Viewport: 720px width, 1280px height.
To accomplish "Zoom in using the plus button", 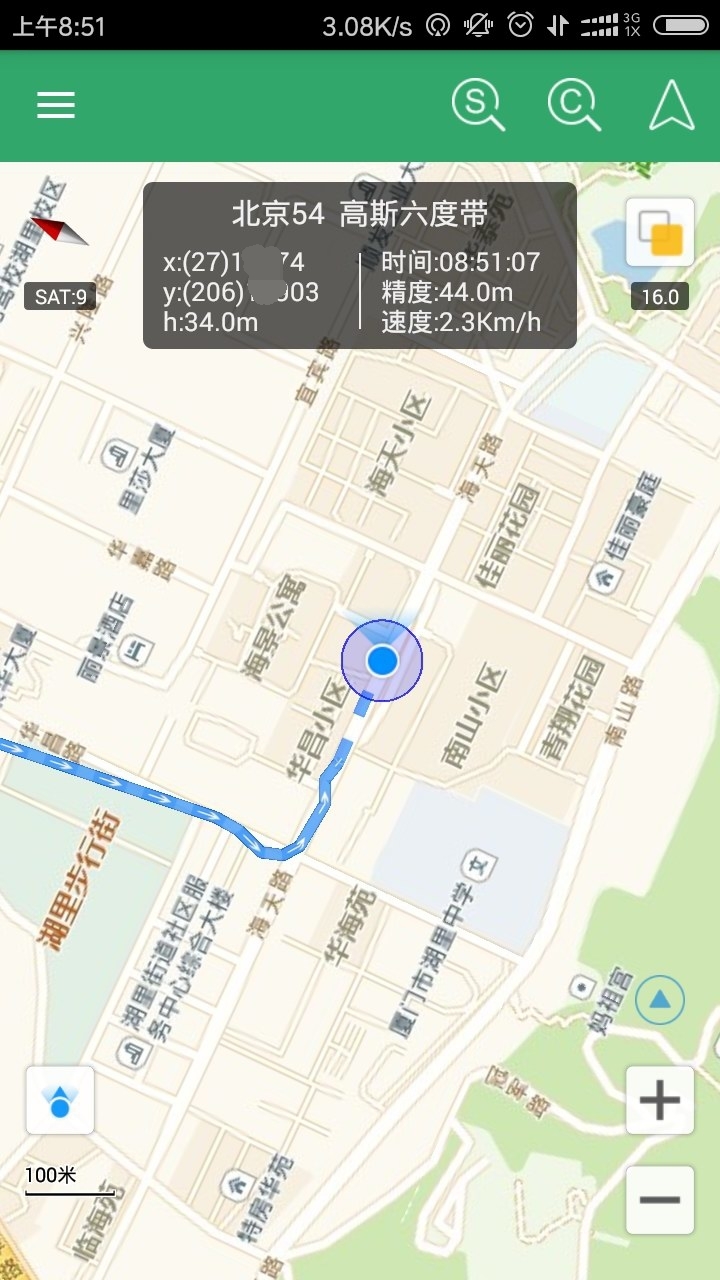I will [659, 1100].
